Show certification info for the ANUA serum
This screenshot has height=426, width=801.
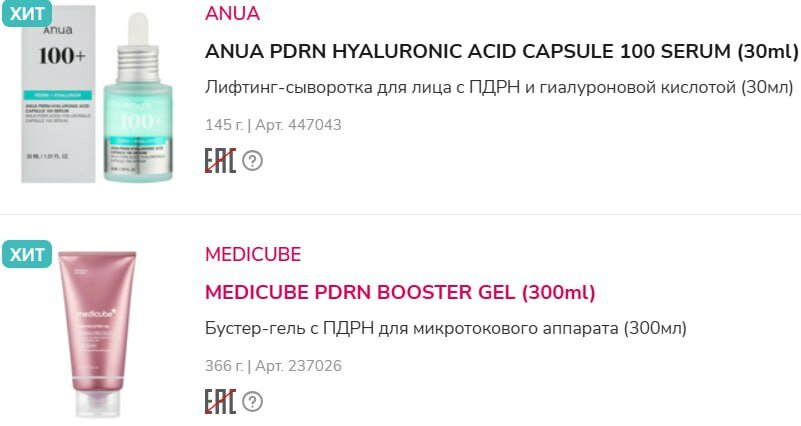coord(253,160)
